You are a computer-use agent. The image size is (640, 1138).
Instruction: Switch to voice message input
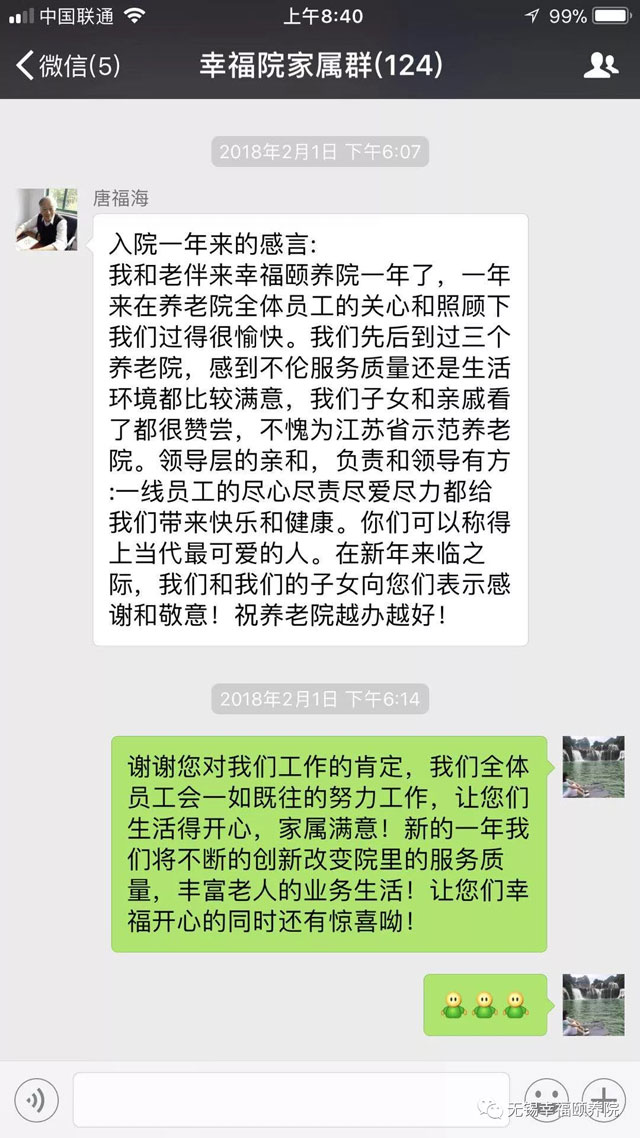(x=36, y=1101)
